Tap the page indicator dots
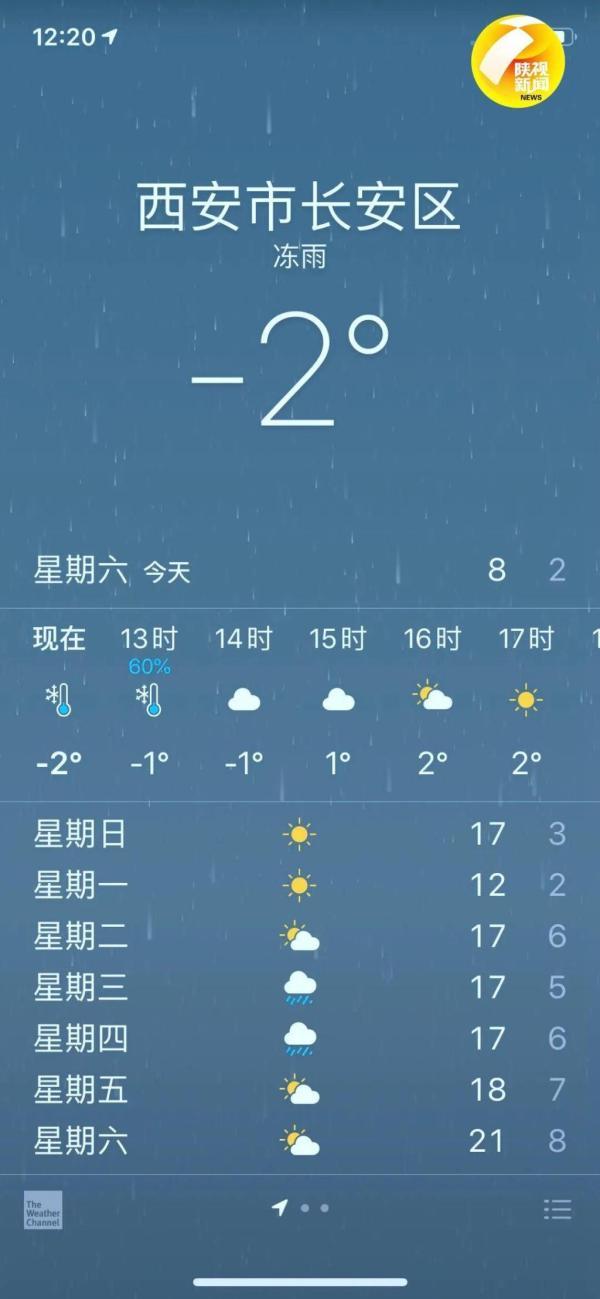Screen dimensions: 600x1299 point(303,1208)
